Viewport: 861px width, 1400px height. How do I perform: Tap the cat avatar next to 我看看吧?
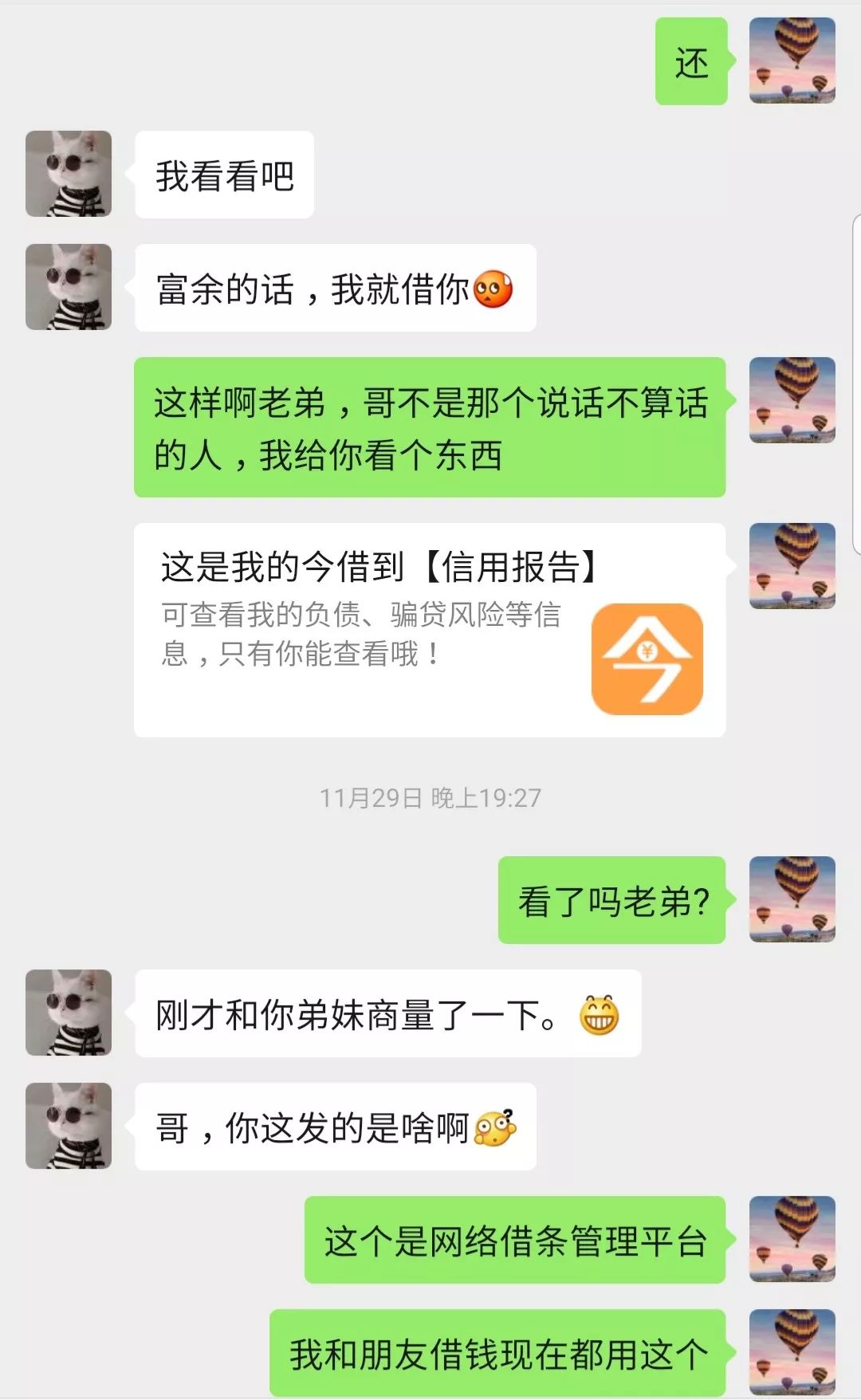point(68,175)
